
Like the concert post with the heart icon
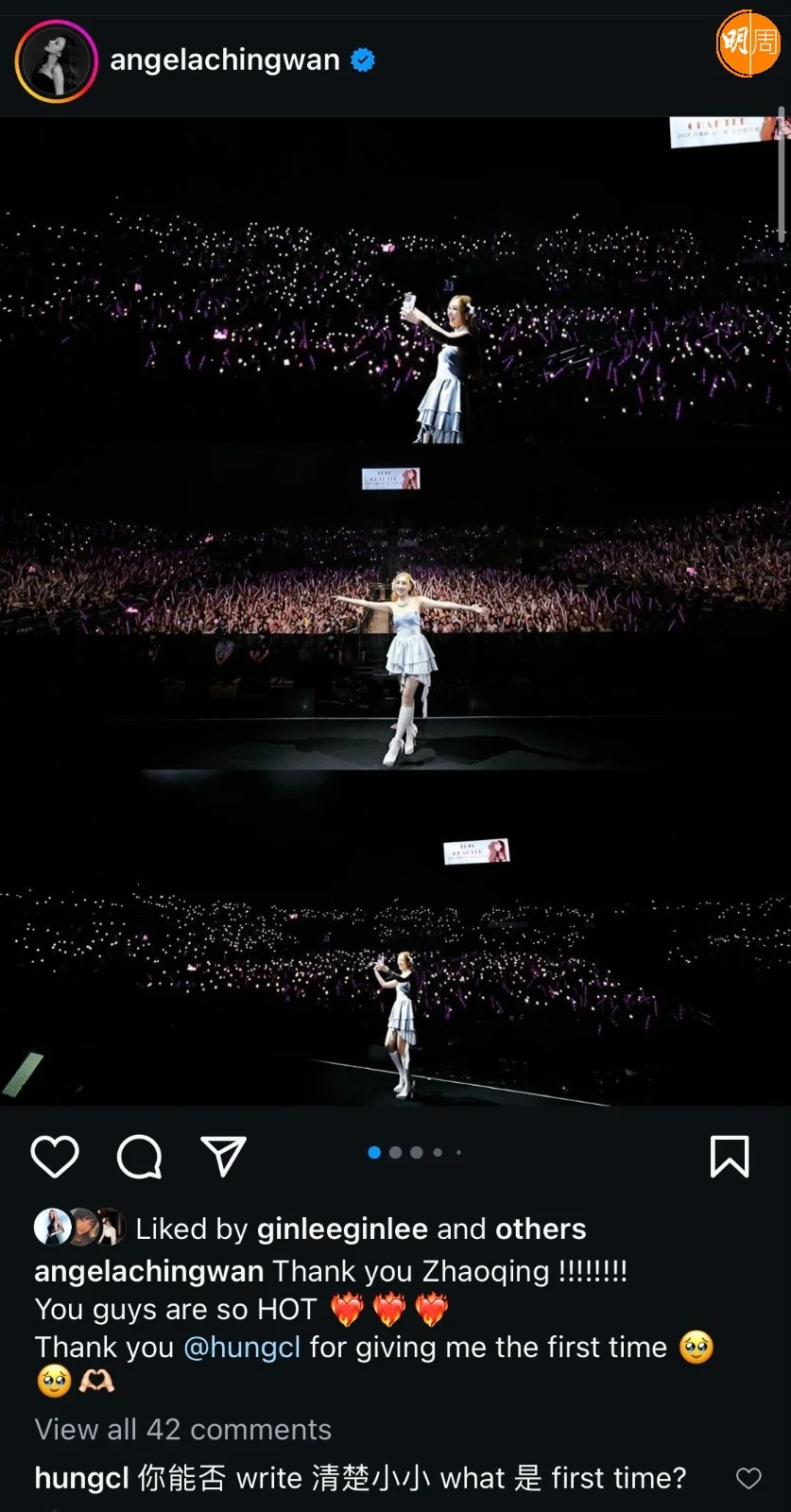[55, 1156]
